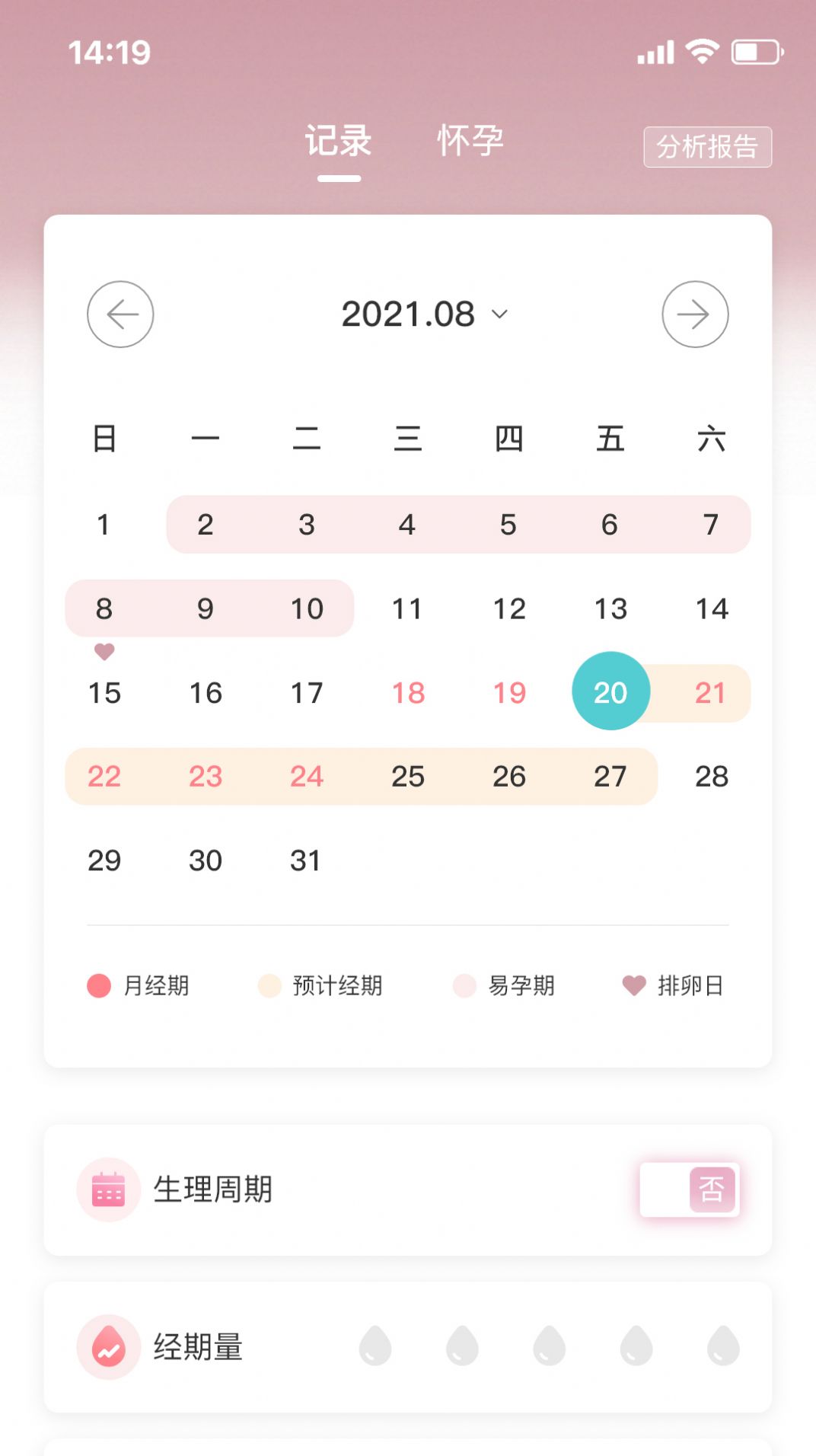This screenshot has width=816, height=1456.
Task: Set 经期量 to the third drop
Action: click(x=549, y=1346)
